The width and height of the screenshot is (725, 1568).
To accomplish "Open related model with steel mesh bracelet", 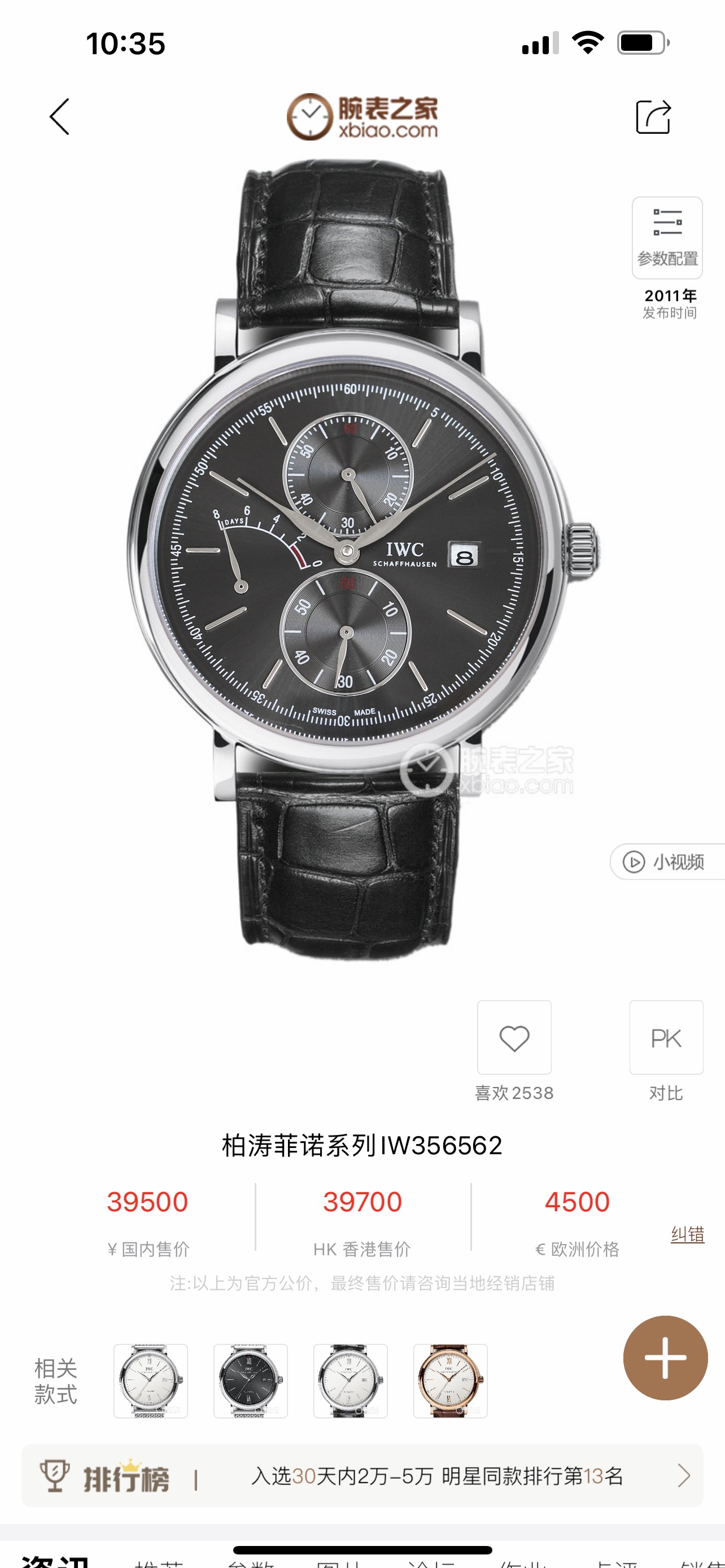I will [150, 1381].
